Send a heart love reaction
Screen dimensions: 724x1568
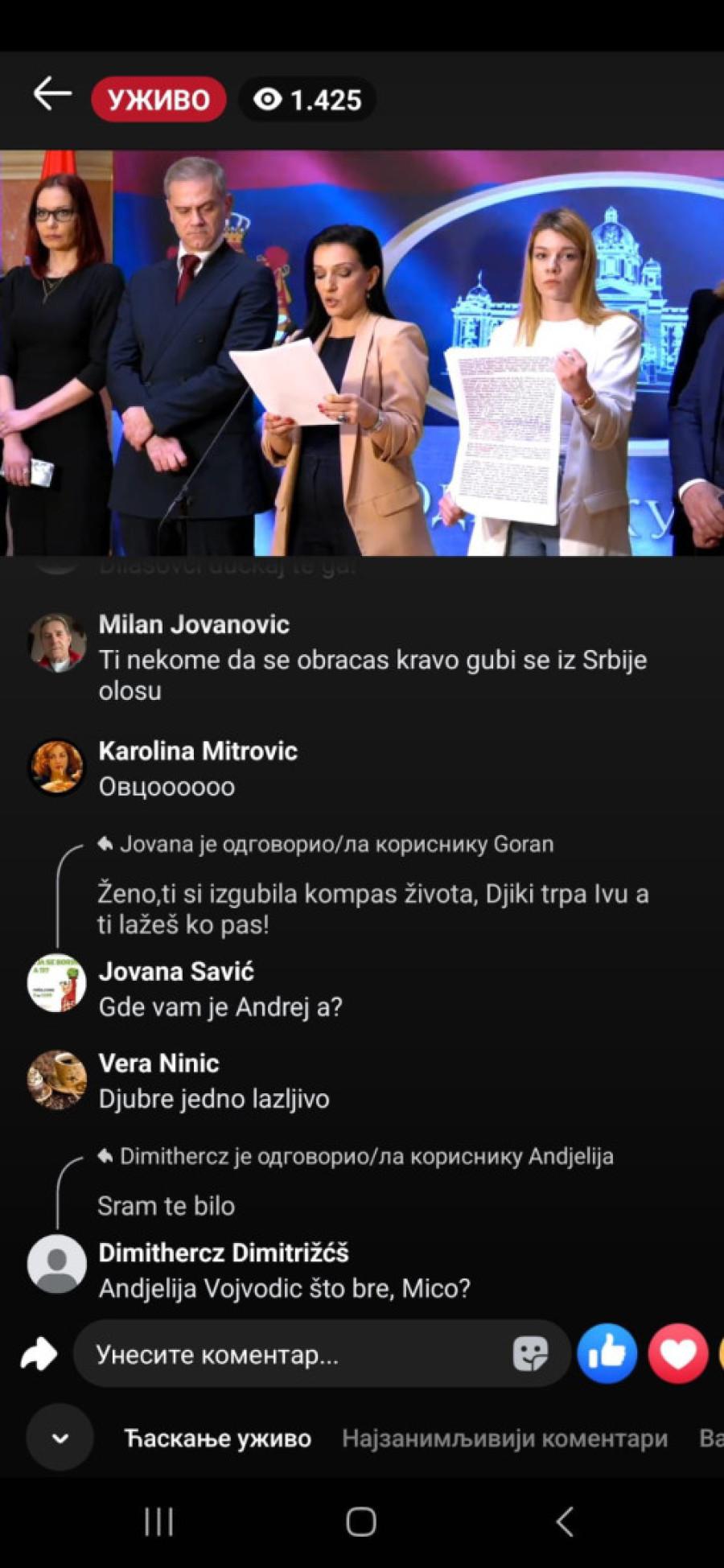(x=677, y=1353)
